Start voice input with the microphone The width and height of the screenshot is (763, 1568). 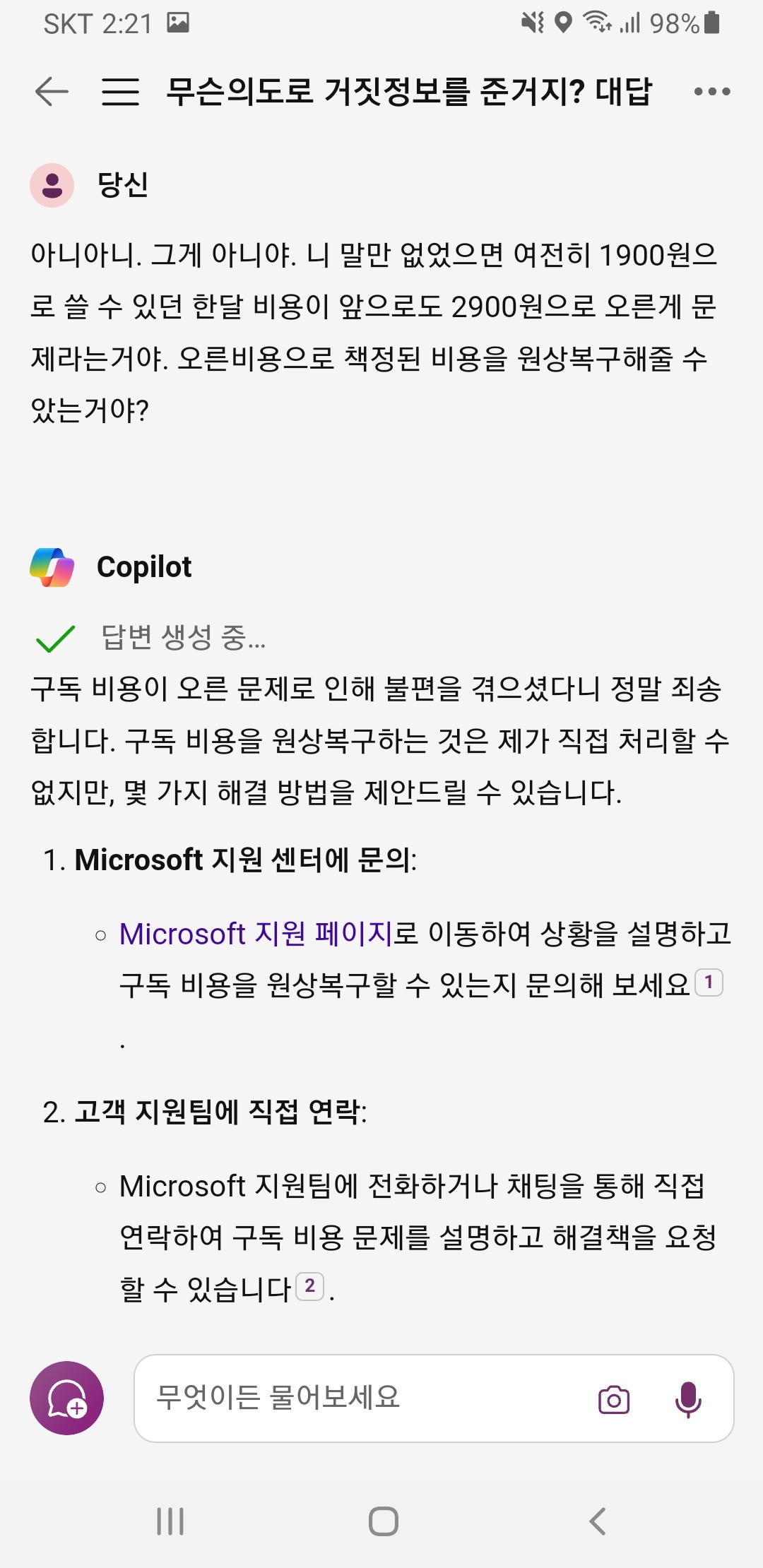tap(687, 1399)
